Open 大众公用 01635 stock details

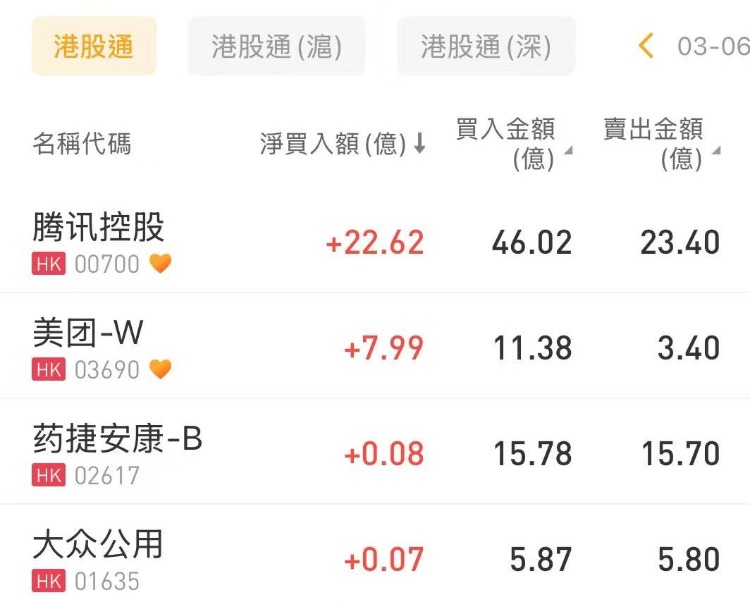[97, 559]
